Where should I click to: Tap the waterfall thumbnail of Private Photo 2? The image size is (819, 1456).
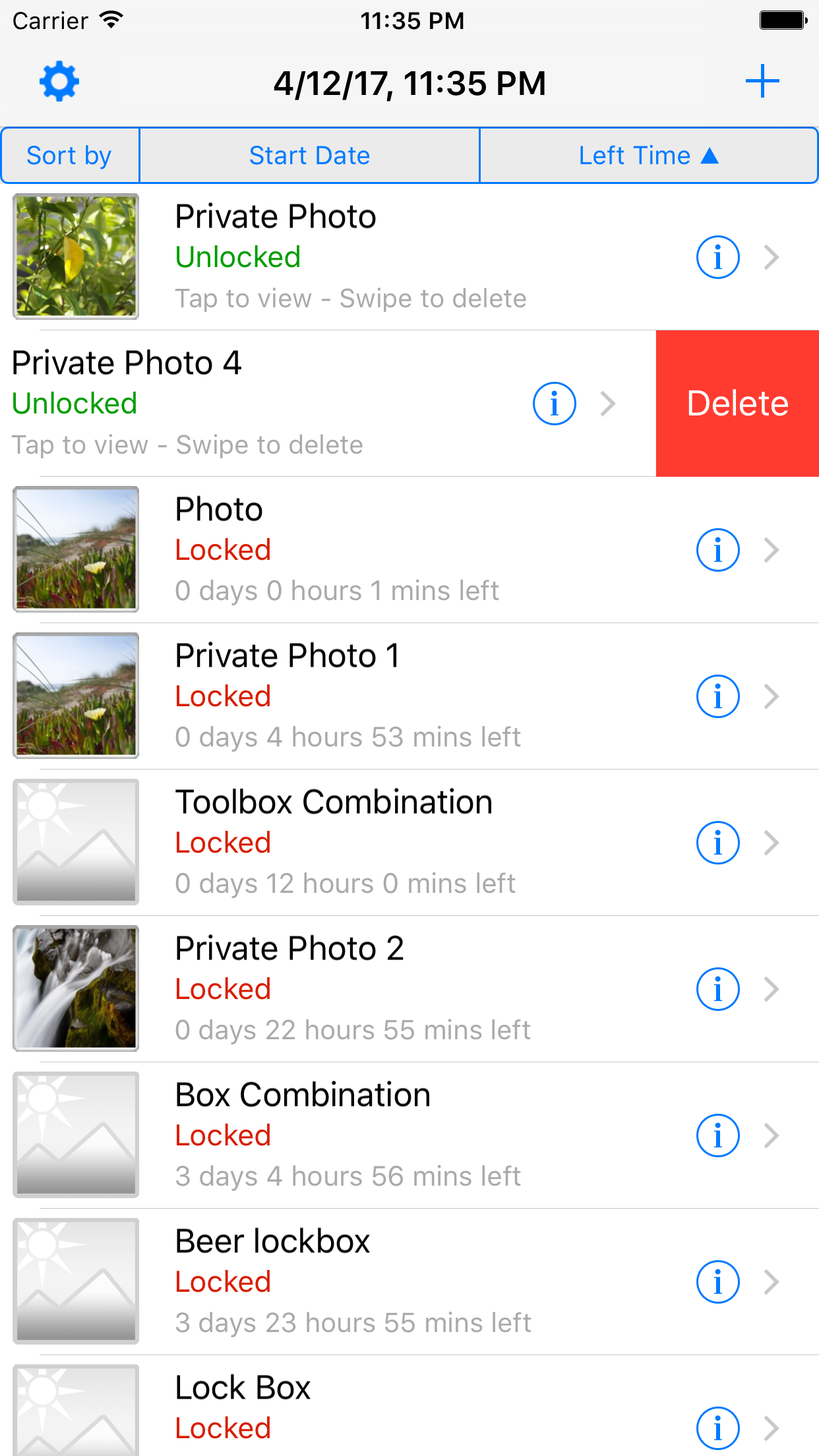tap(75, 988)
